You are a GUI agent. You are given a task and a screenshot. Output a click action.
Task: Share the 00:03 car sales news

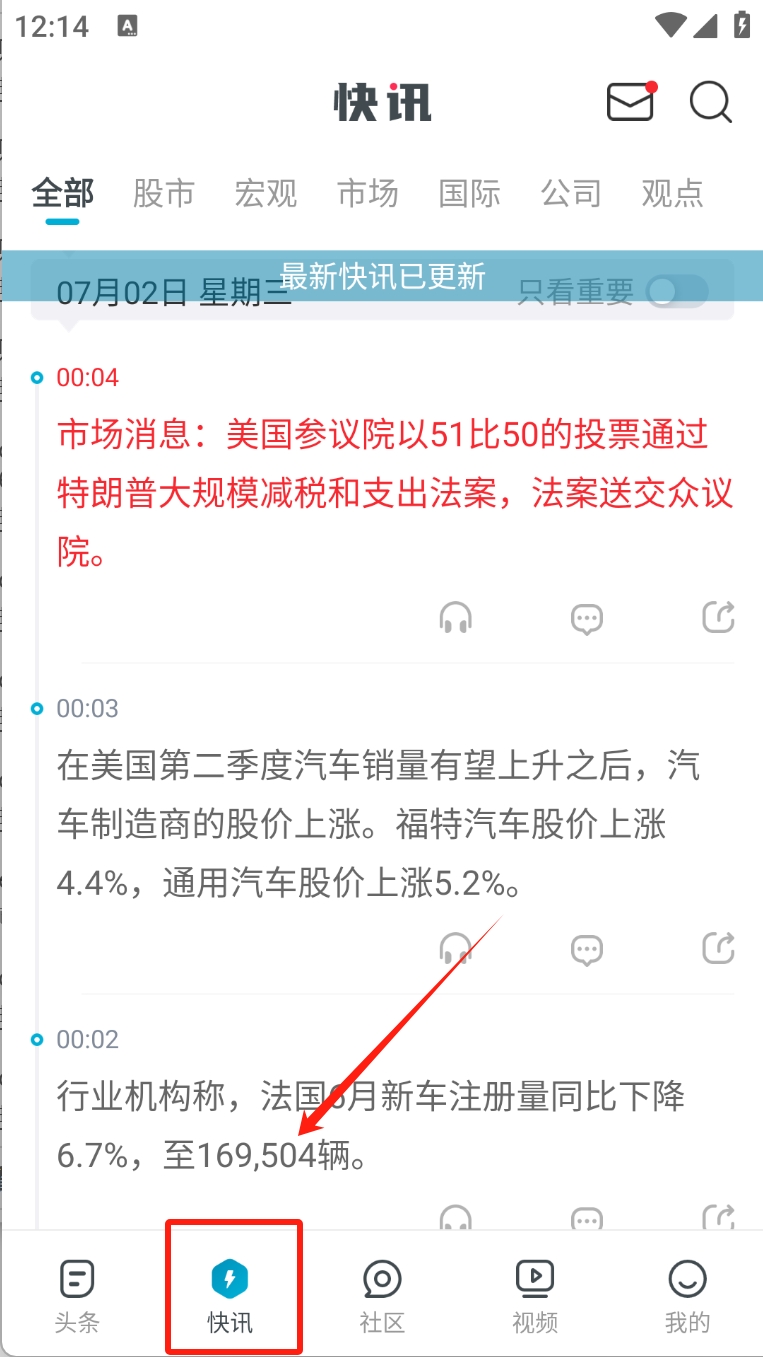pos(719,948)
